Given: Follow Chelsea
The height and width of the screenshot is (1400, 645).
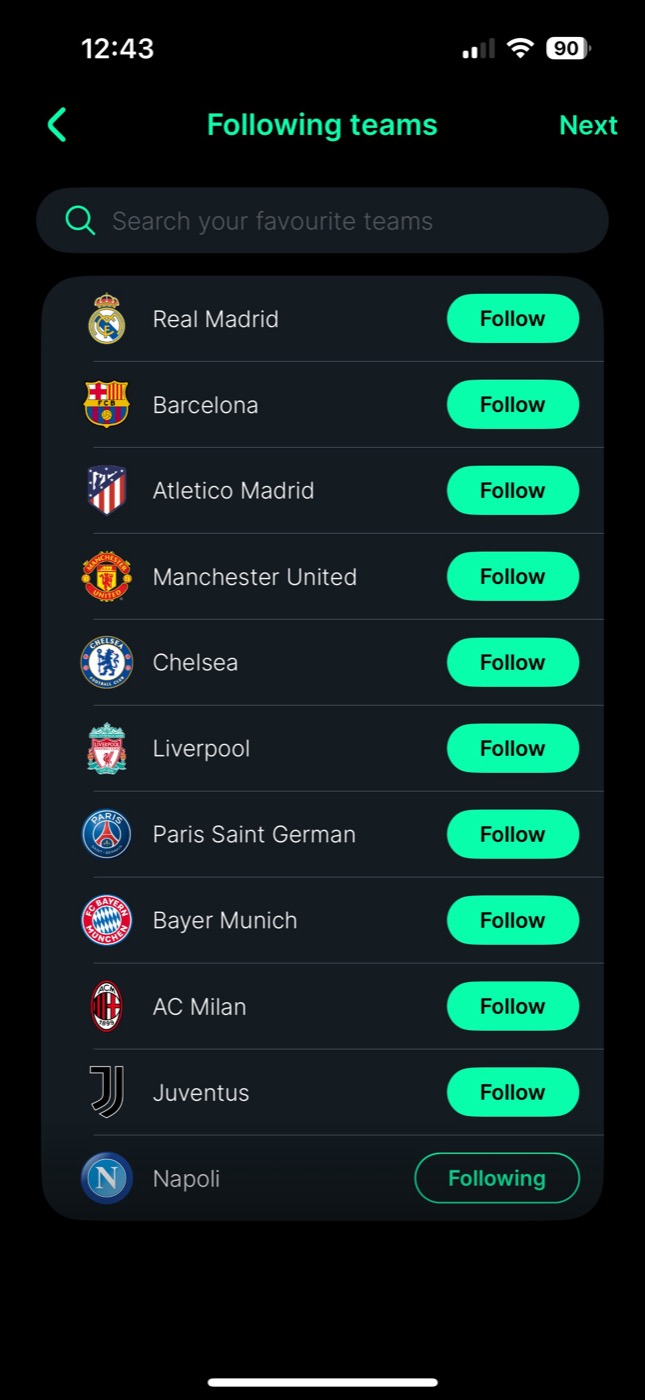Looking at the screenshot, I should pos(513,663).
